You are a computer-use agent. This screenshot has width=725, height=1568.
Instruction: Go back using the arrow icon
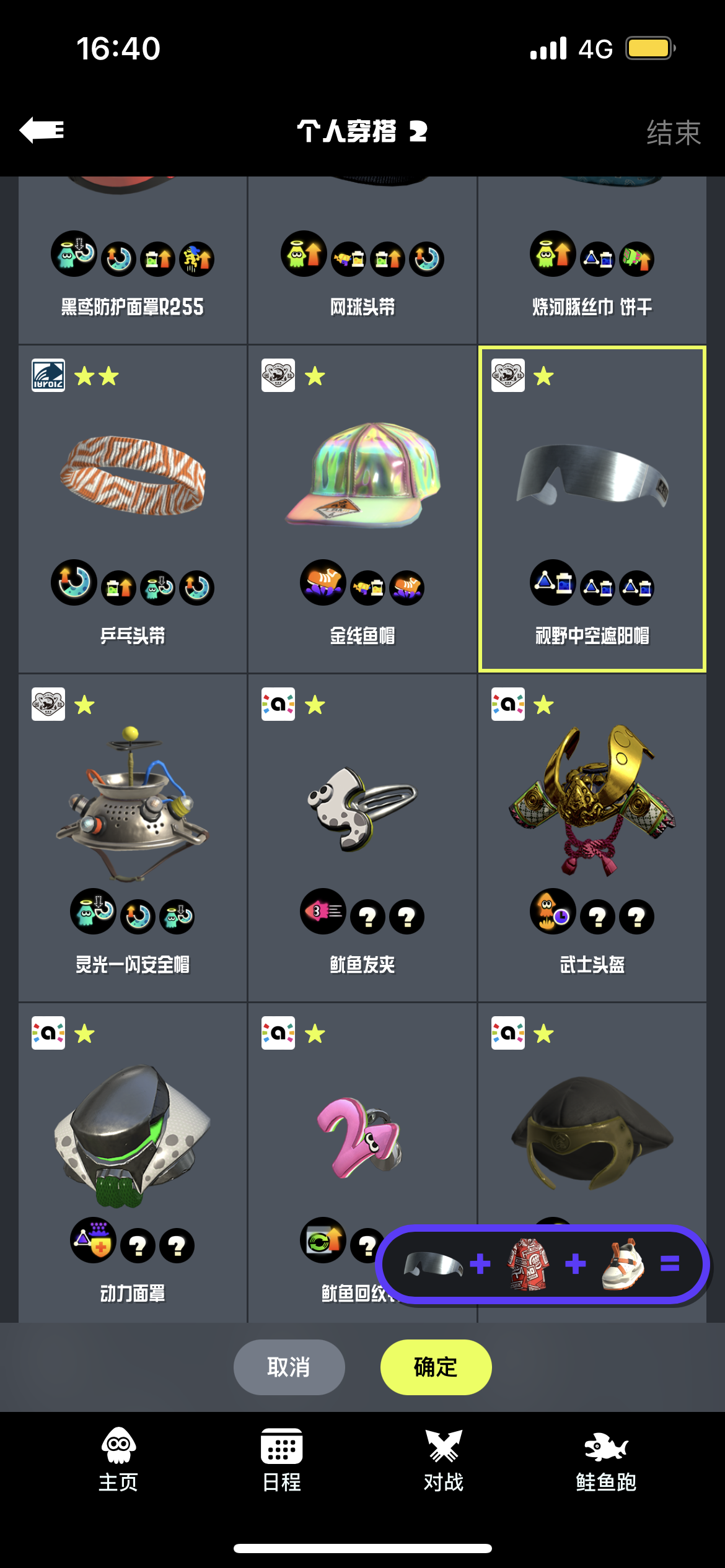coord(42,130)
